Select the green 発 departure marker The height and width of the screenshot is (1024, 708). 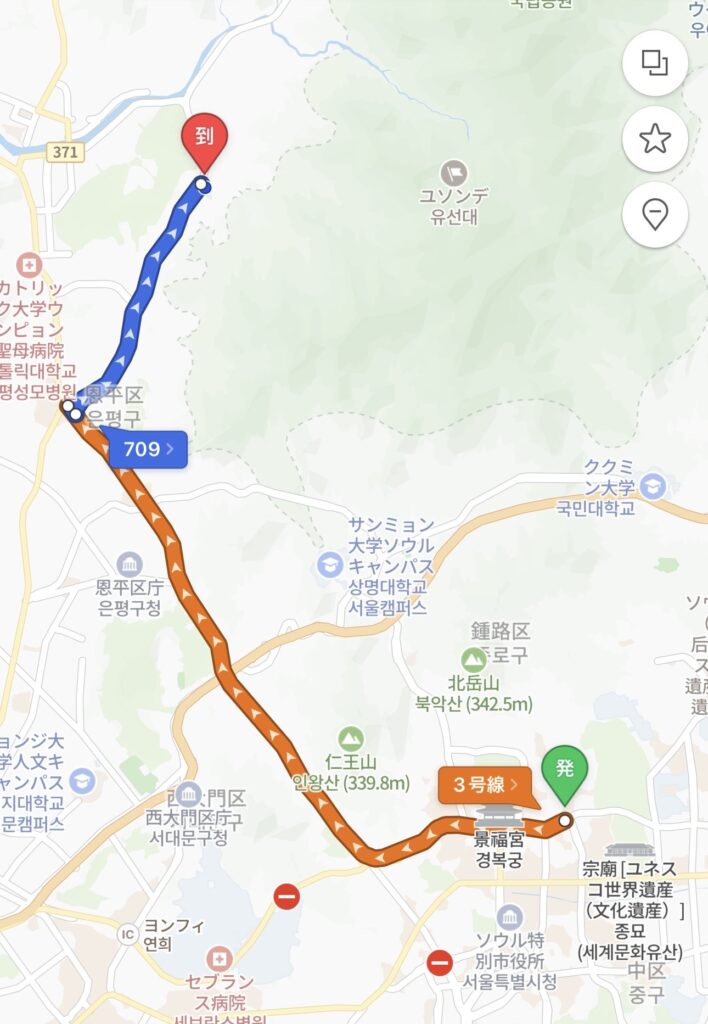564,772
